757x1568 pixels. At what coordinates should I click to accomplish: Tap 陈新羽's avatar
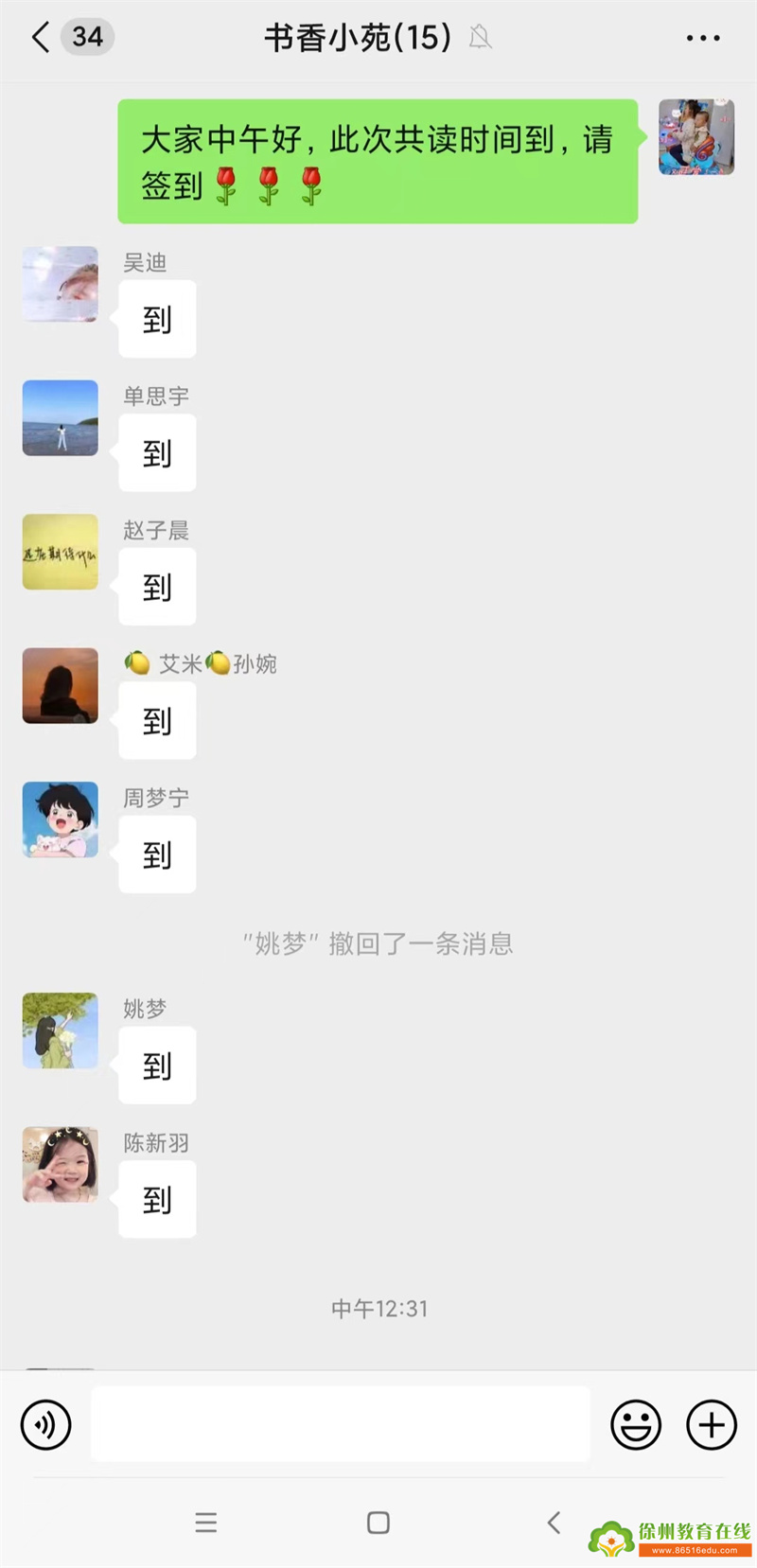point(61,1164)
